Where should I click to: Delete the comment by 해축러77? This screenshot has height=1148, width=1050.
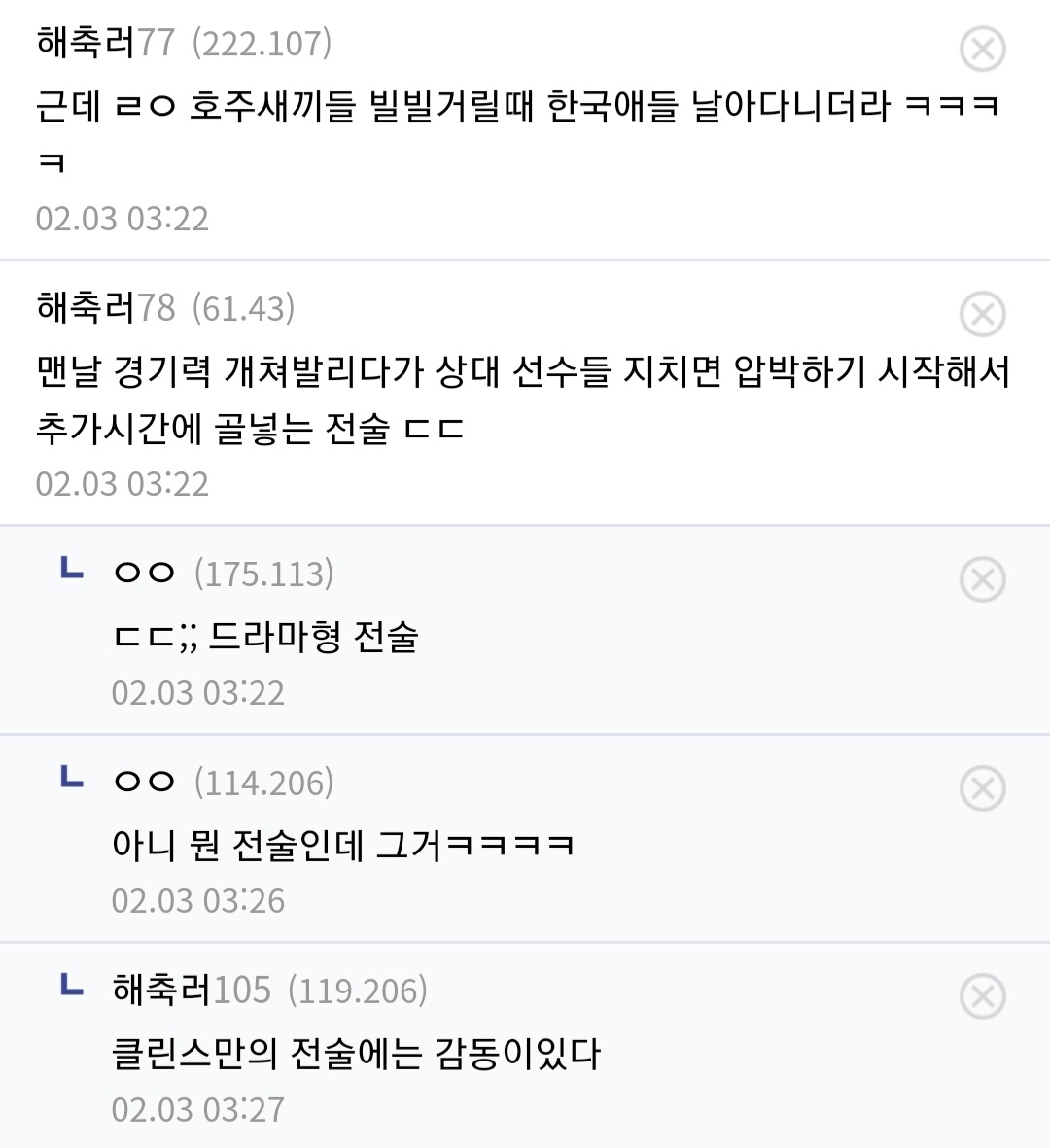click(x=982, y=49)
